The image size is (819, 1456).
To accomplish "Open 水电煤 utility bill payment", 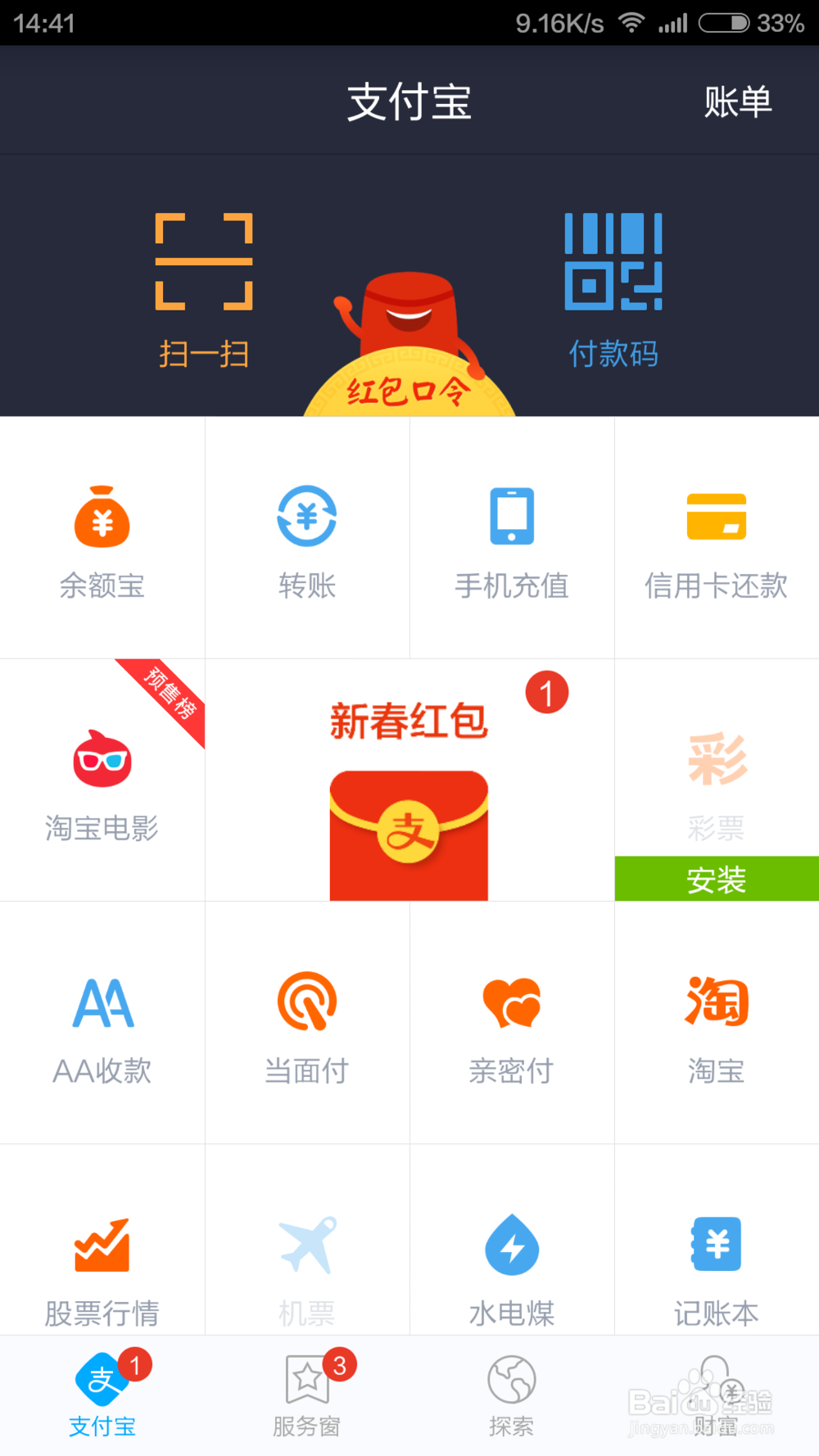I will [511, 1265].
